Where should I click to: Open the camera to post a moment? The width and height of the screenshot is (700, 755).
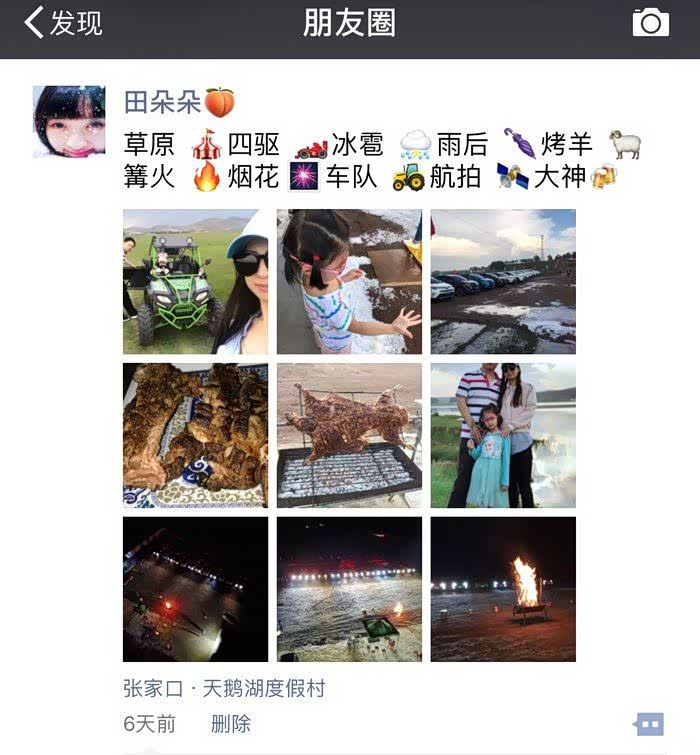650,23
